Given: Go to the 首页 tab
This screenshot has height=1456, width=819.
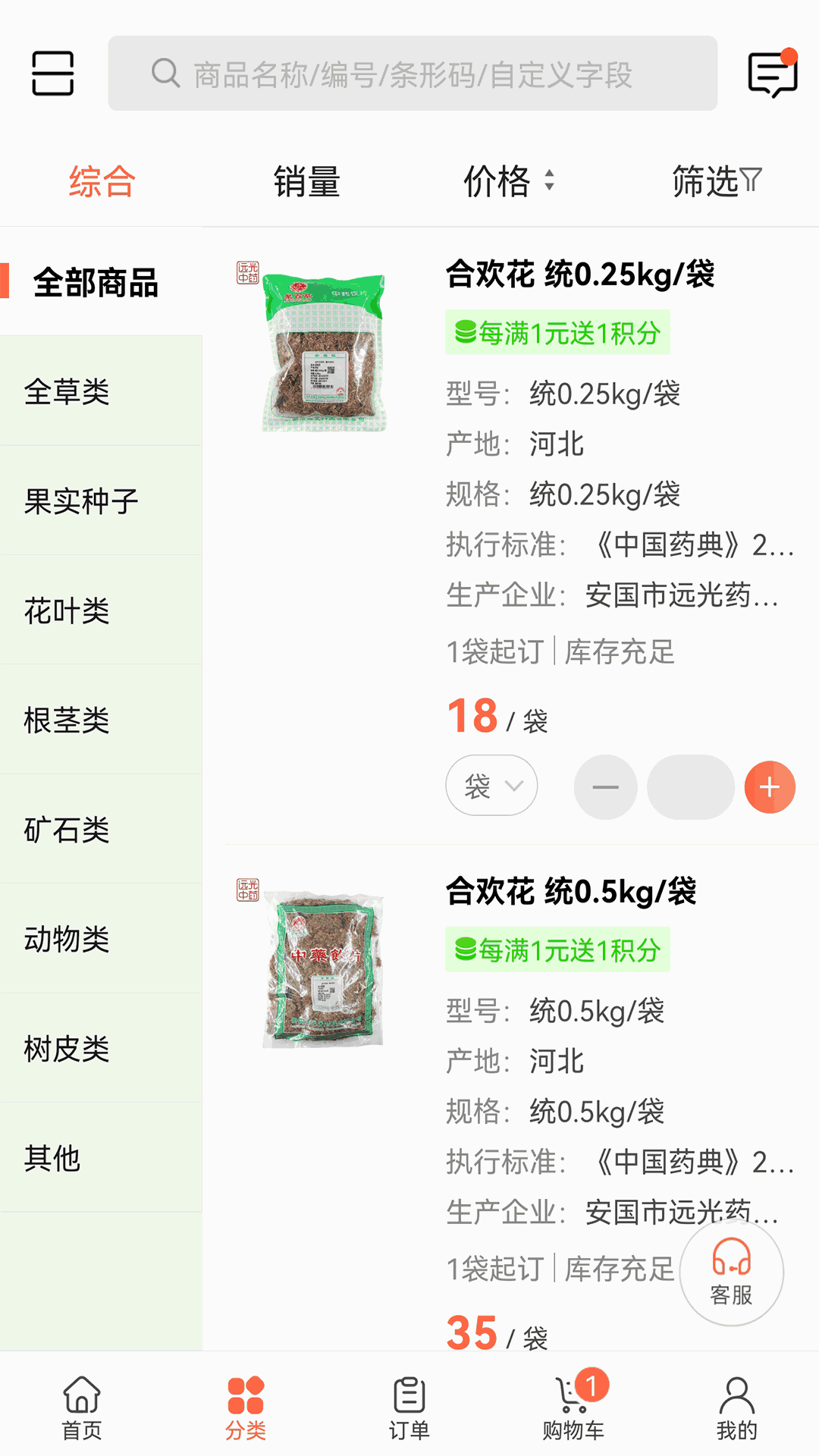Looking at the screenshot, I should pyautogui.click(x=82, y=1407).
